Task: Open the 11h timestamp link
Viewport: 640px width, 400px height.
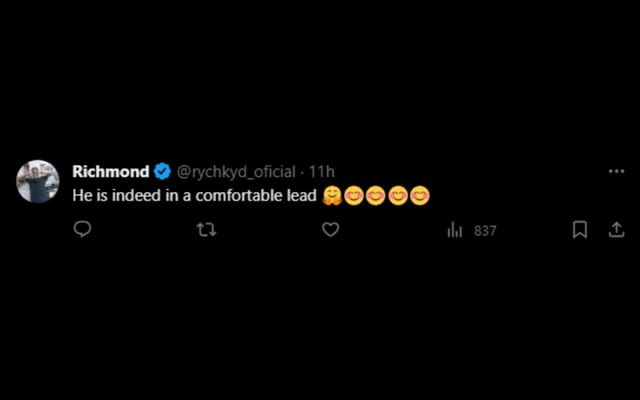Action: (322, 172)
